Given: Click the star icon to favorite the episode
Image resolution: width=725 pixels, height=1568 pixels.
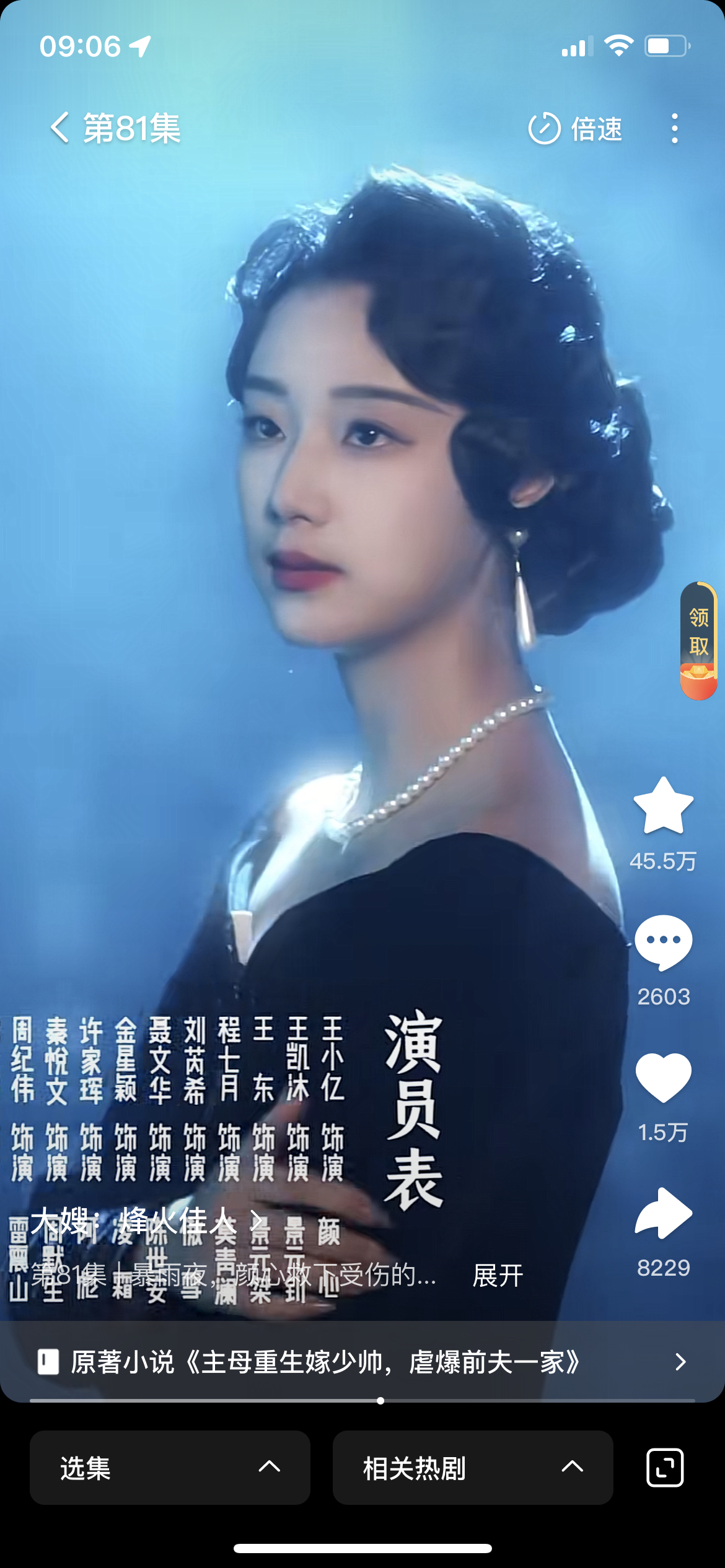Looking at the screenshot, I should (x=662, y=808).
